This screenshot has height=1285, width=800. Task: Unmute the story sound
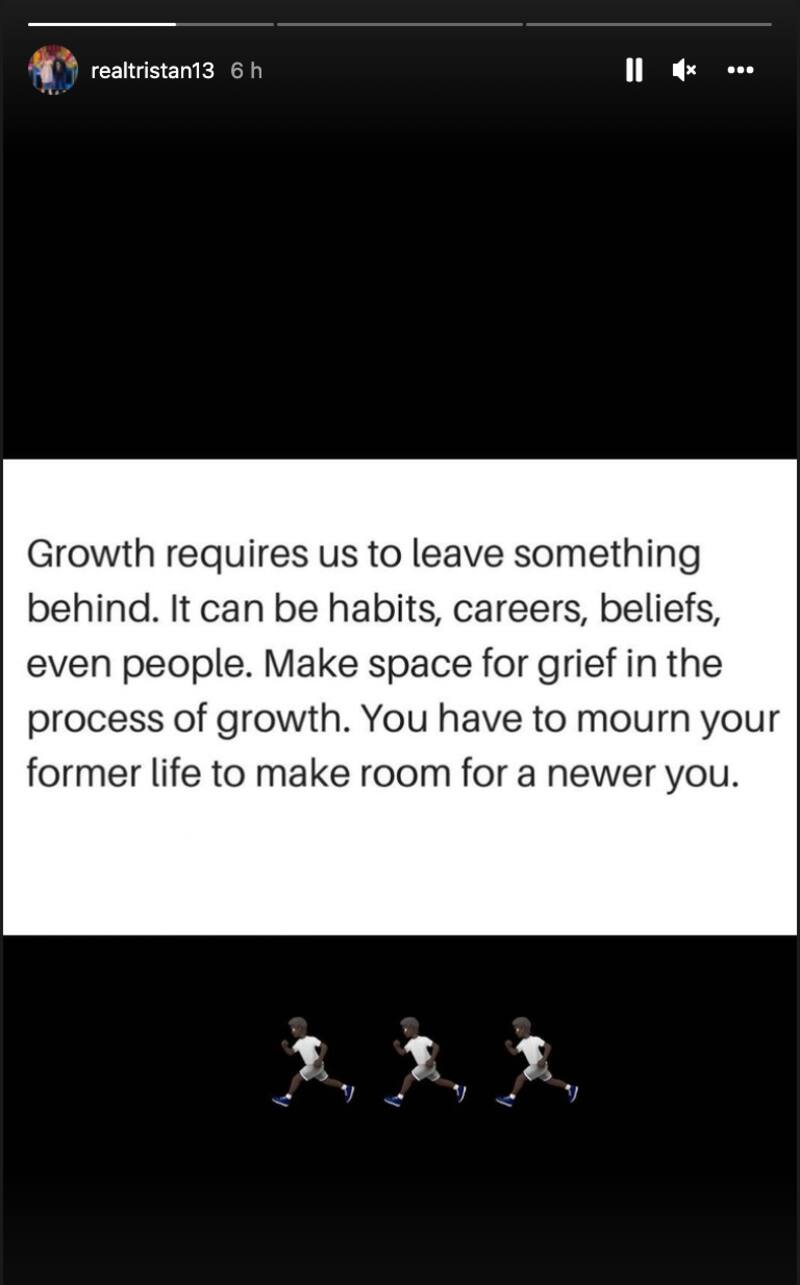685,70
